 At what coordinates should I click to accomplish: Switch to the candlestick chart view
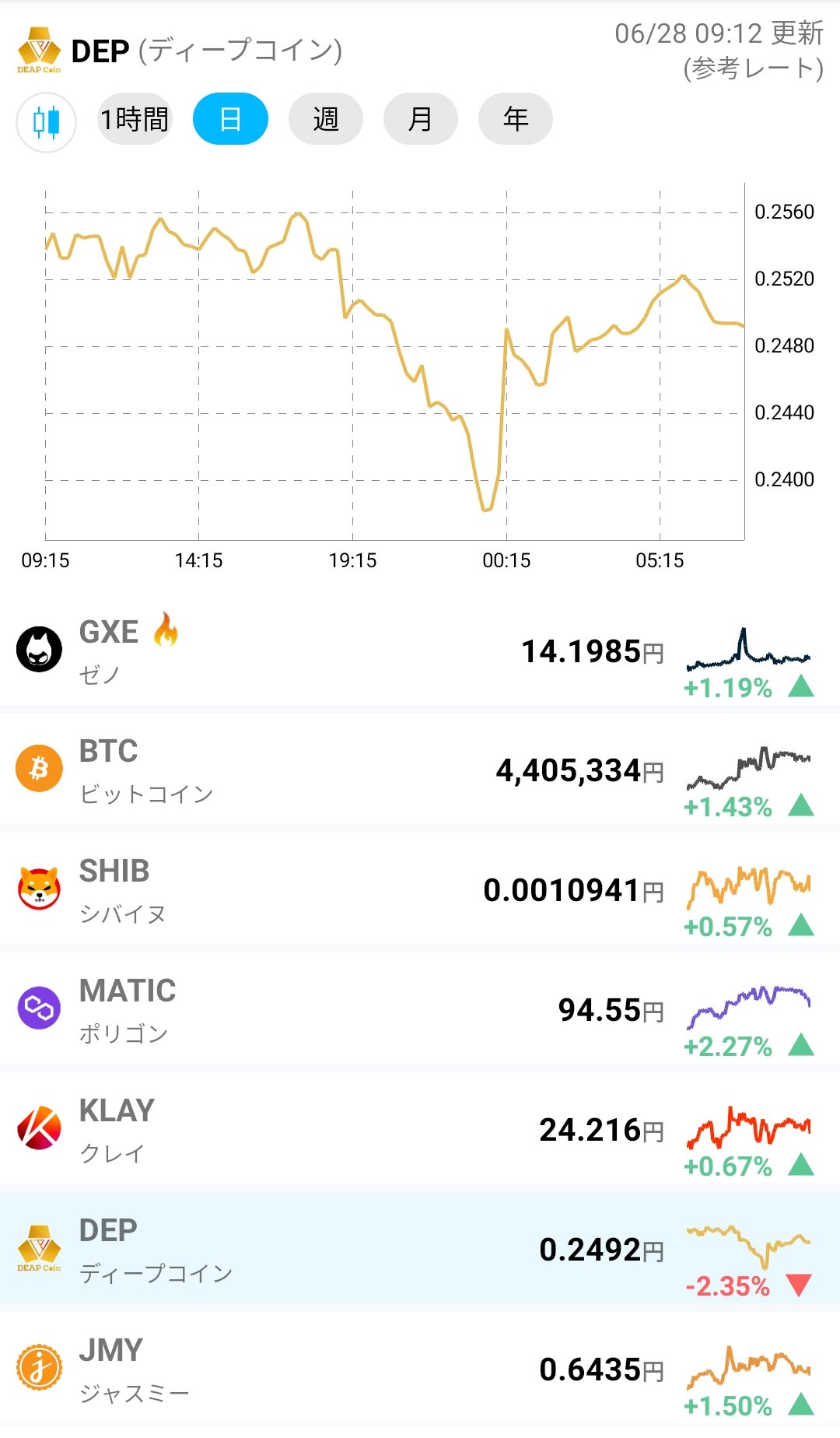(46, 122)
